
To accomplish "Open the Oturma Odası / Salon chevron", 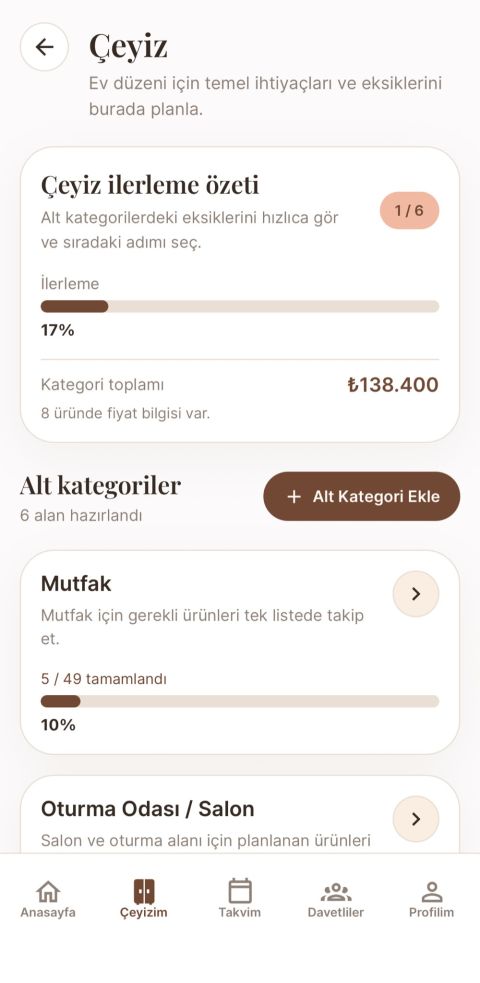I will (415, 819).
